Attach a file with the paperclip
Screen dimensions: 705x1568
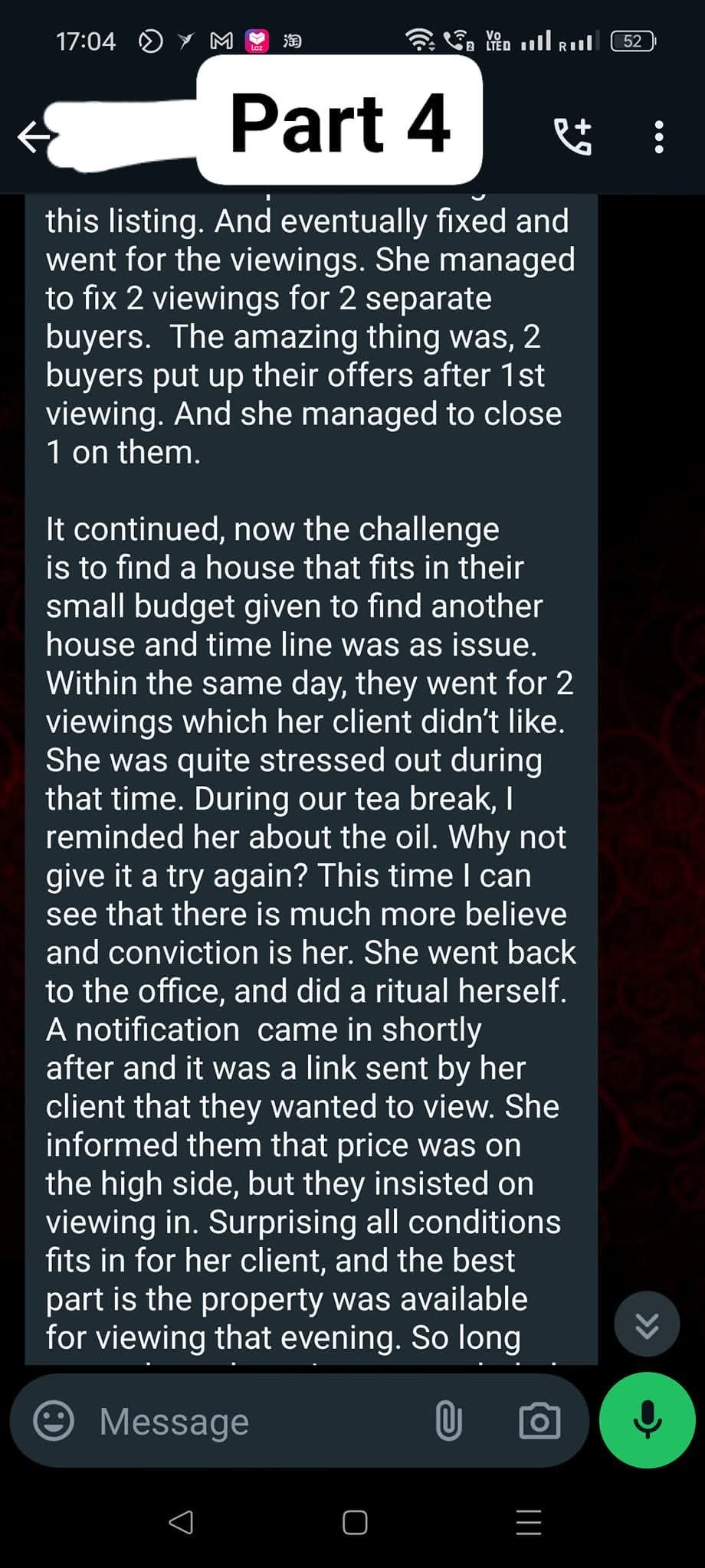click(x=449, y=1422)
